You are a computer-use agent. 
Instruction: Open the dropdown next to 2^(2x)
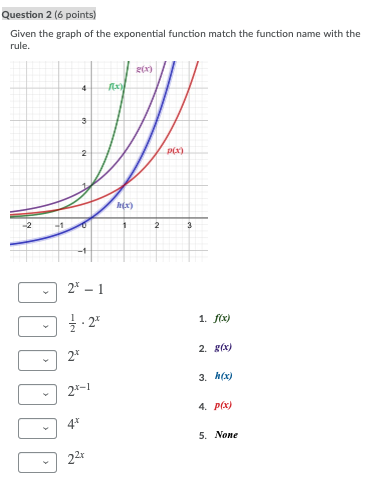click(37, 462)
